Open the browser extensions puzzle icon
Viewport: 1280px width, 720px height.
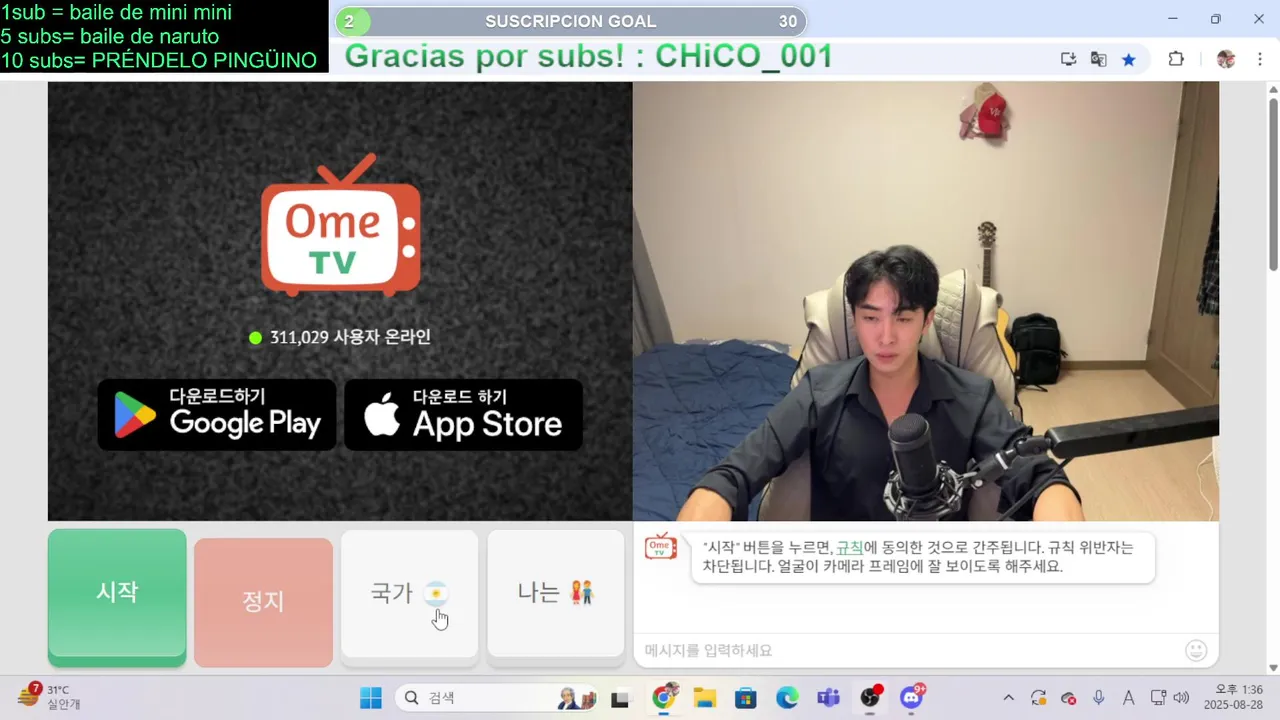[x=1176, y=59]
